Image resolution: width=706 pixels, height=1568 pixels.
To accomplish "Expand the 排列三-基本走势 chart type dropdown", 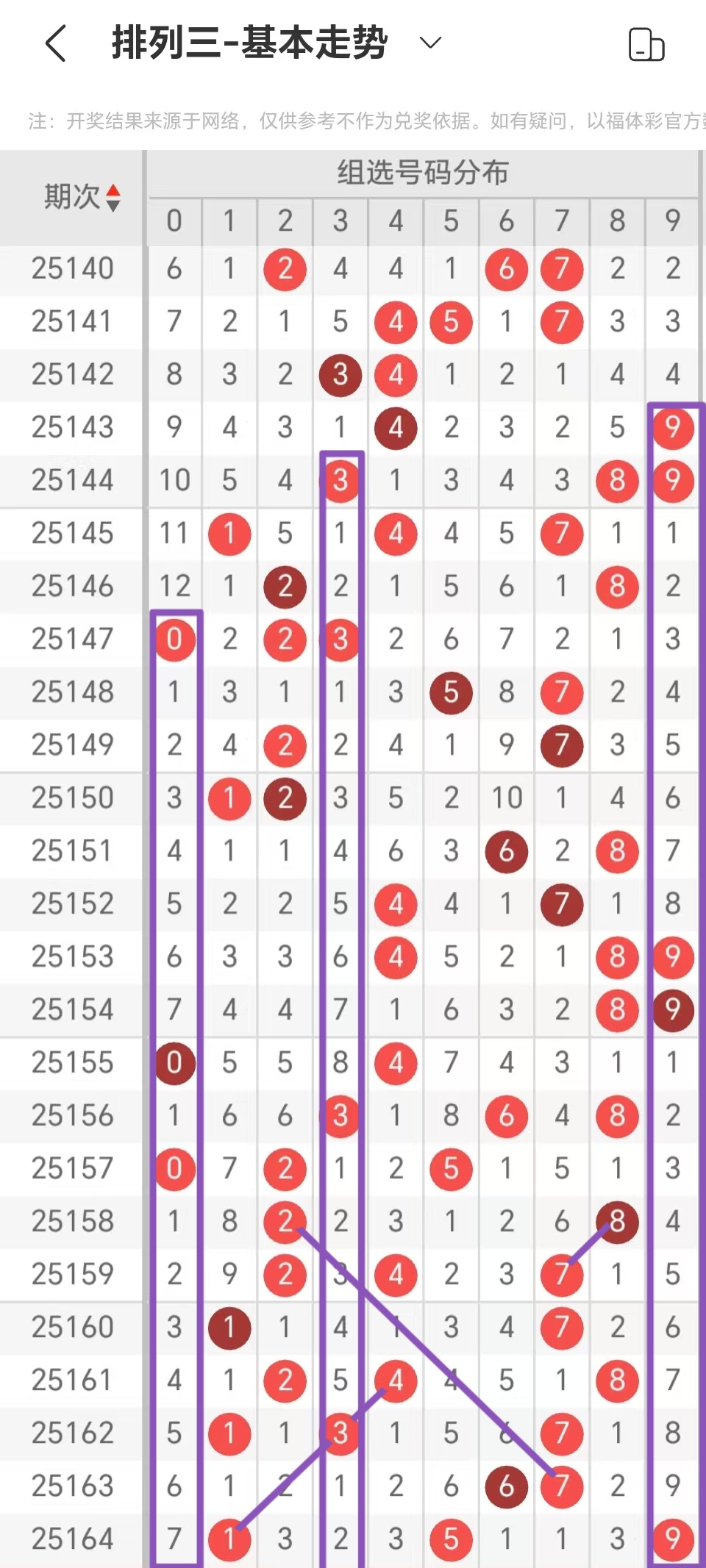I will tap(430, 43).
